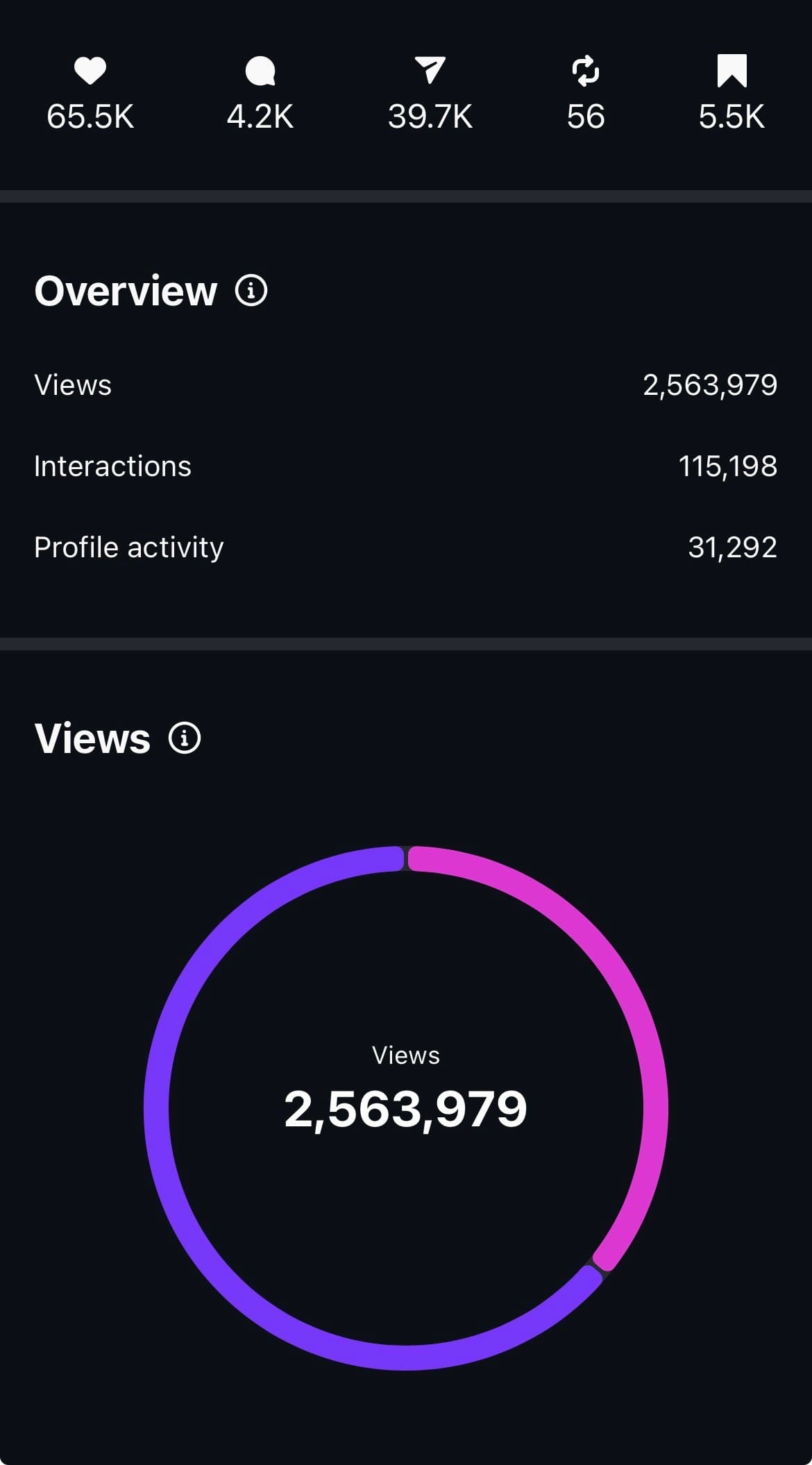
Task: Open the Views info tooltip icon
Action: 183,738
